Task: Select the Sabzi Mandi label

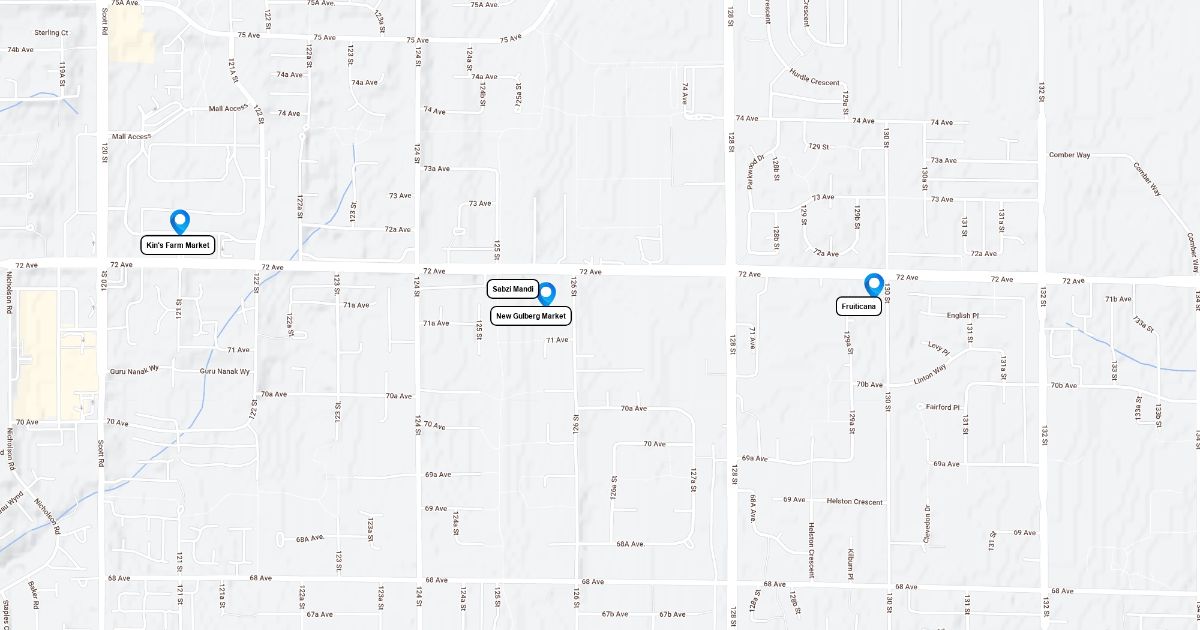Action: (514, 288)
